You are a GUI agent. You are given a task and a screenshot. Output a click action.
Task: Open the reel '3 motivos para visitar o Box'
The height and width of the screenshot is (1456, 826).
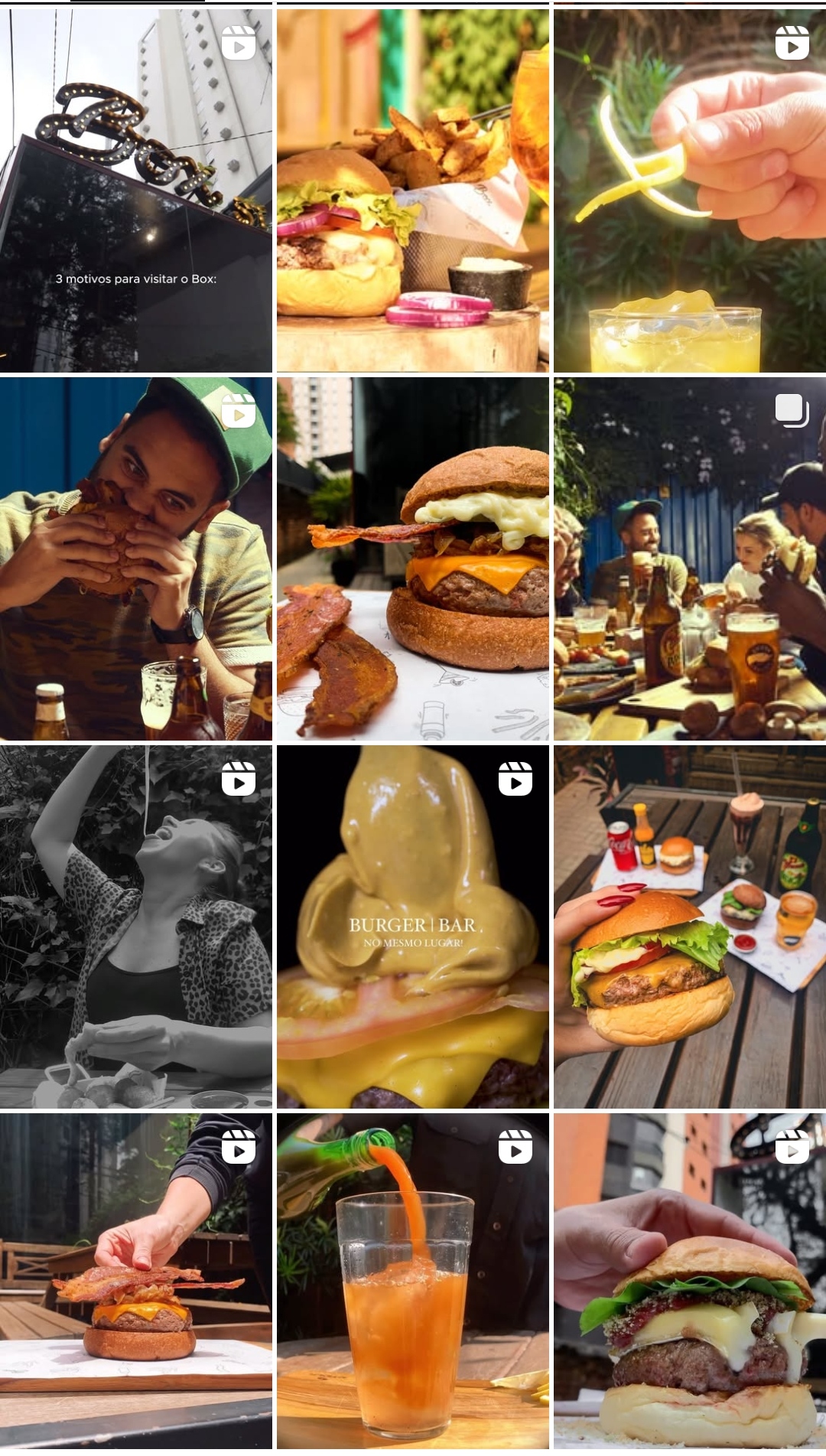136,191
